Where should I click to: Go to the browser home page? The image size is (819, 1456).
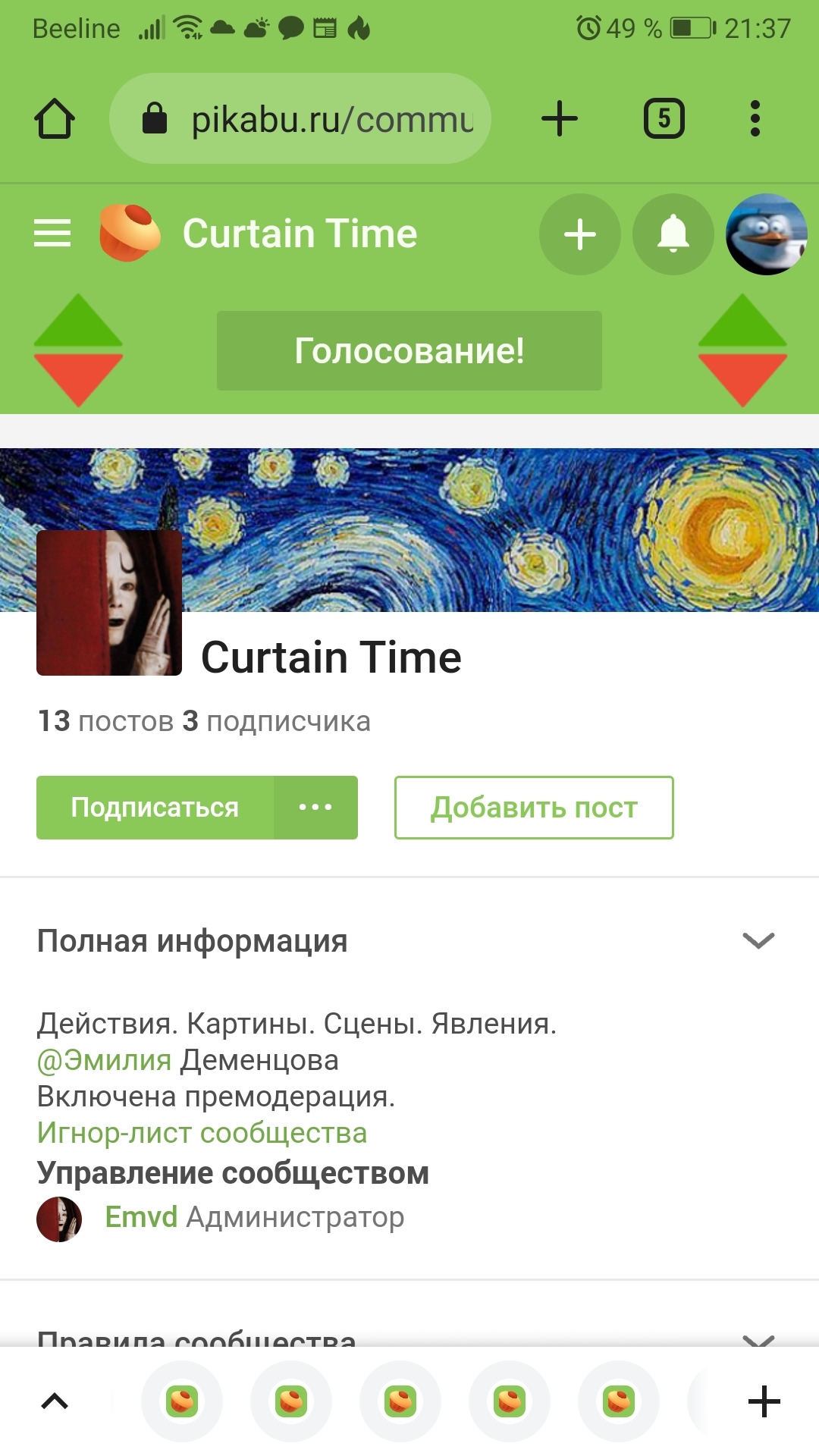pos(55,119)
